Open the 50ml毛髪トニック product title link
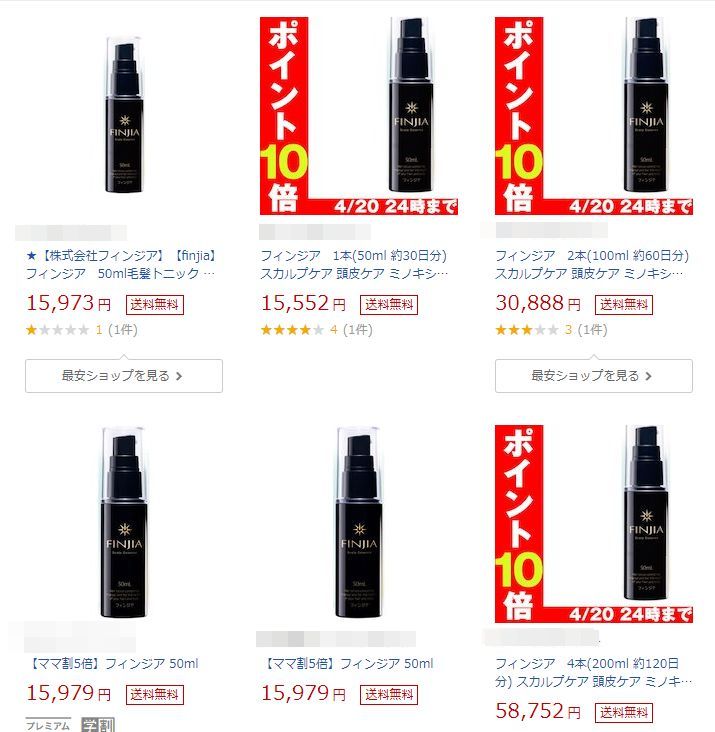The width and height of the screenshot is (715, 732). coord(120,264)
